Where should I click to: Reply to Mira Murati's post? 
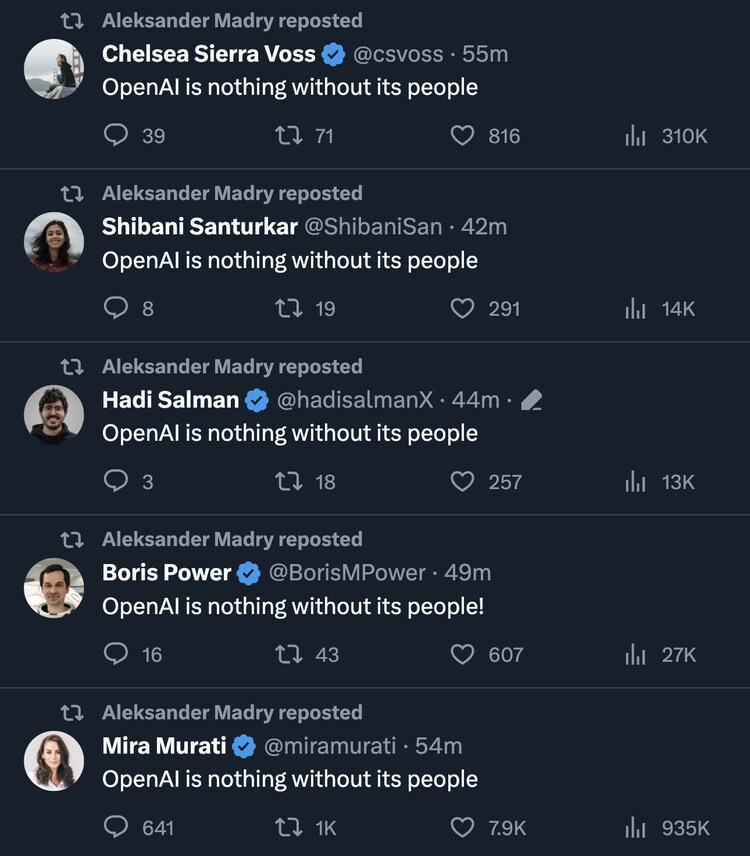116,828
